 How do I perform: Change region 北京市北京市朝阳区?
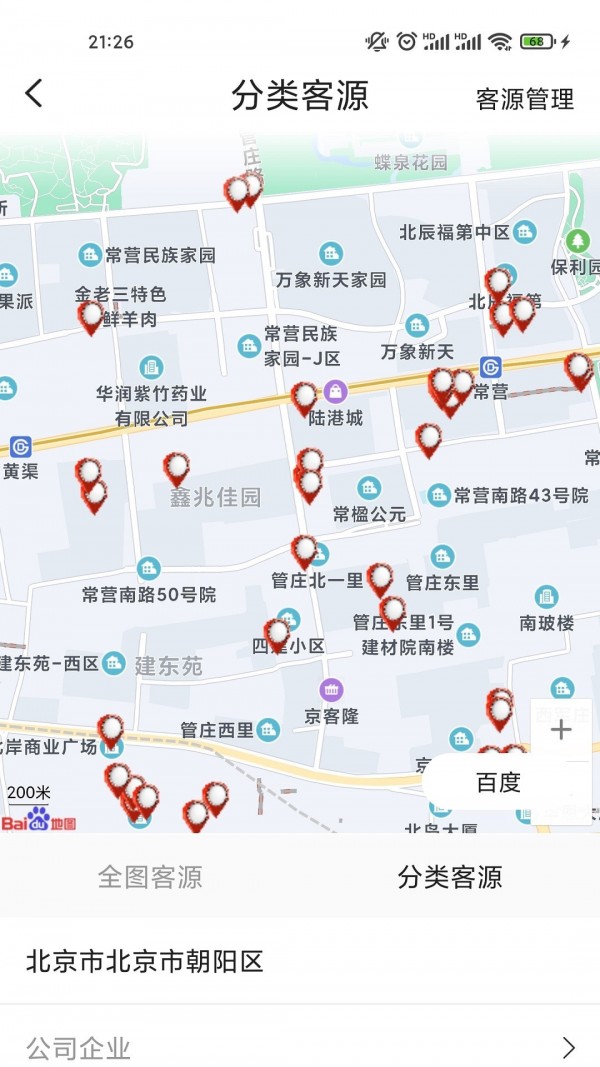(x=145, y=962)
